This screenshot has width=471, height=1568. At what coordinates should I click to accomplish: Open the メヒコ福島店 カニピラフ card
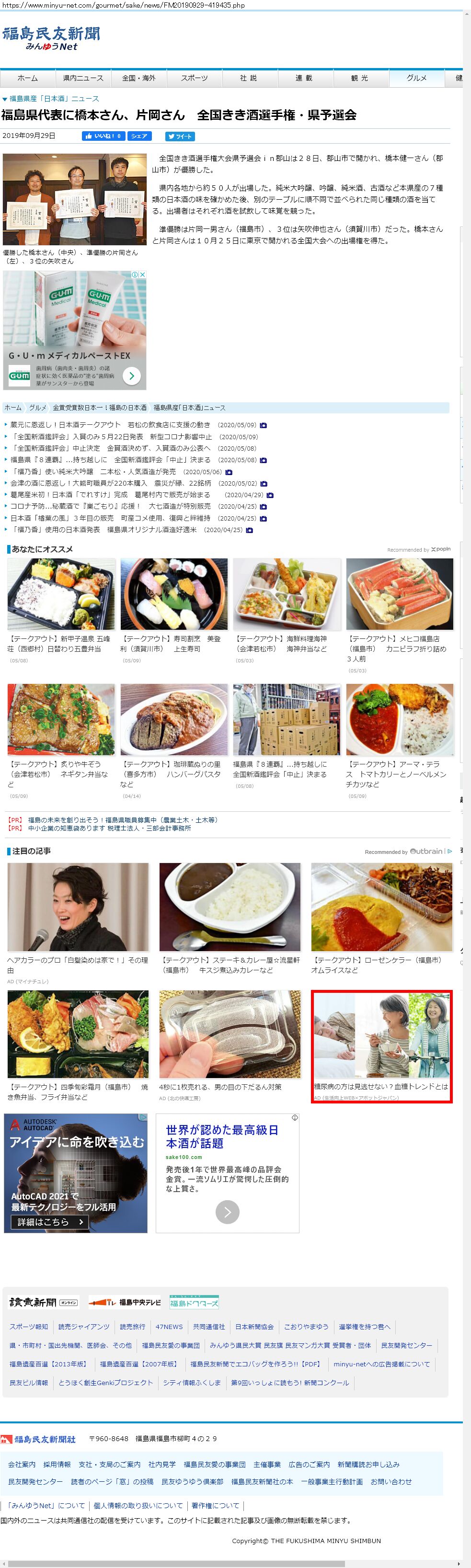click(x=399, y=594)
